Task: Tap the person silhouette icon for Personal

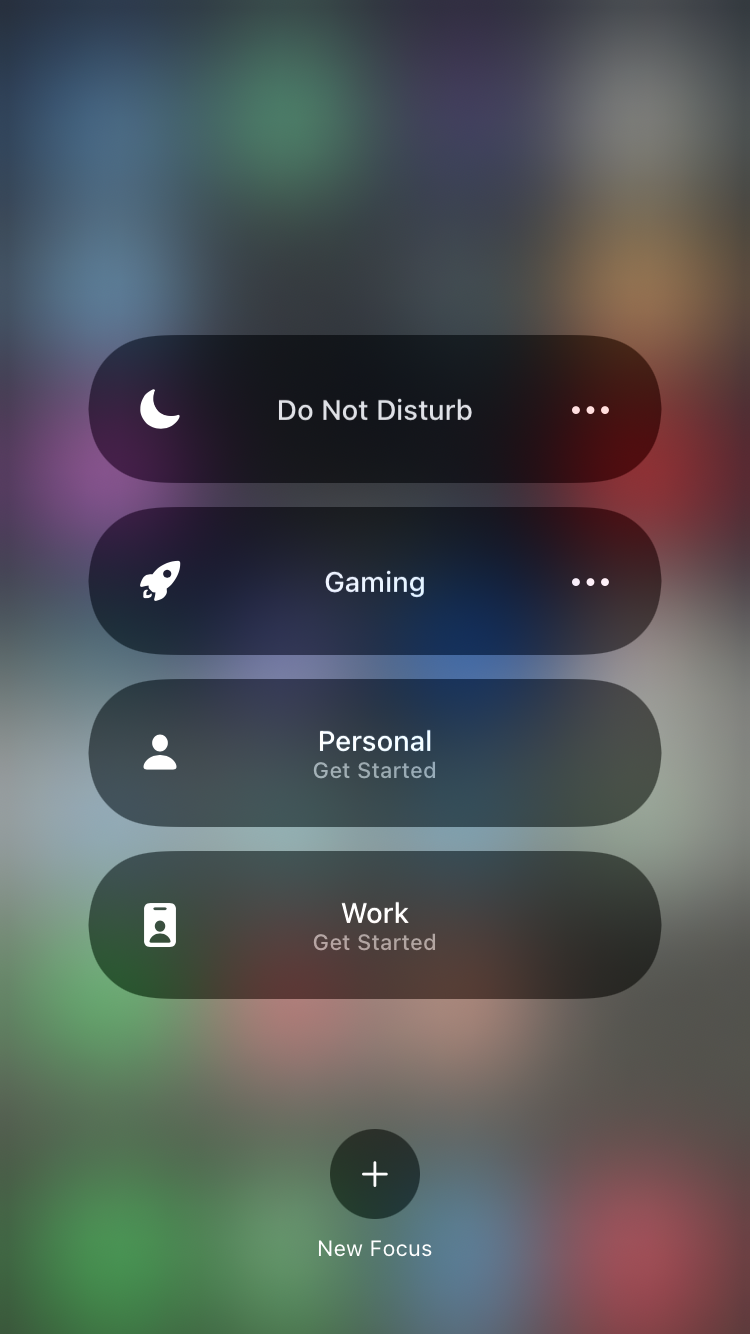Action: coord(160,752)
